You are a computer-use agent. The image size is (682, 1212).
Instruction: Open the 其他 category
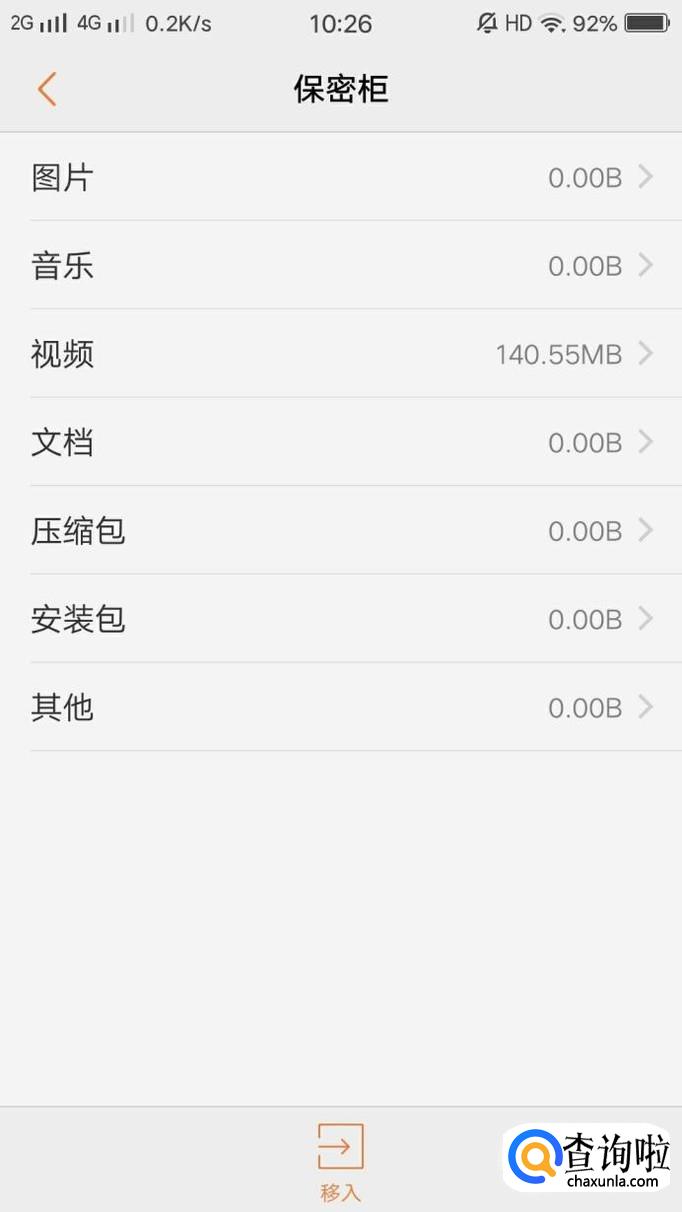click(x=340, y=707)
